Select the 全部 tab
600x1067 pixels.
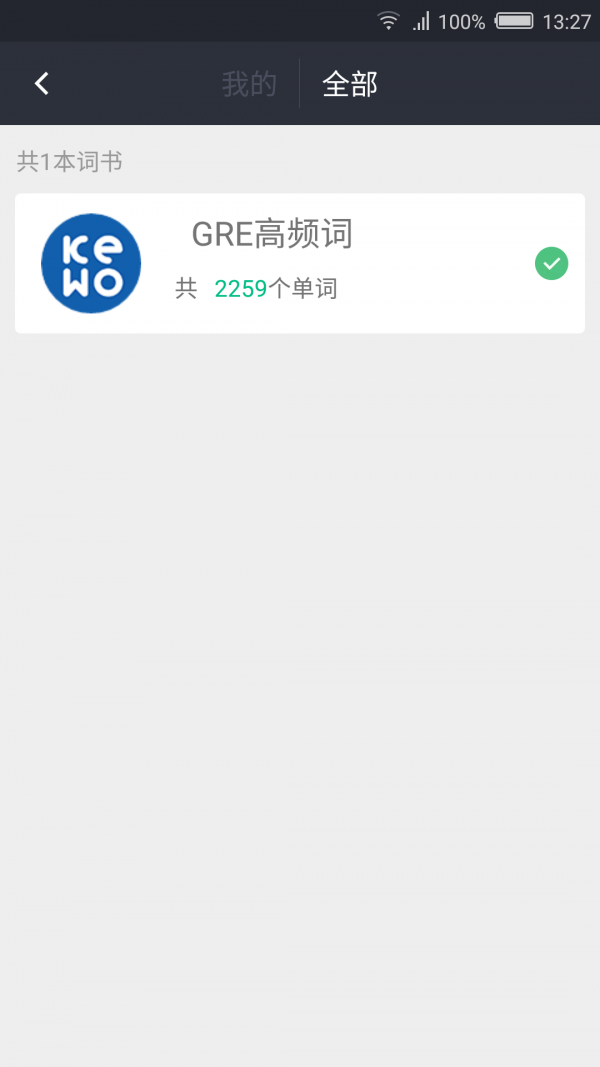(x=350, y=84)
